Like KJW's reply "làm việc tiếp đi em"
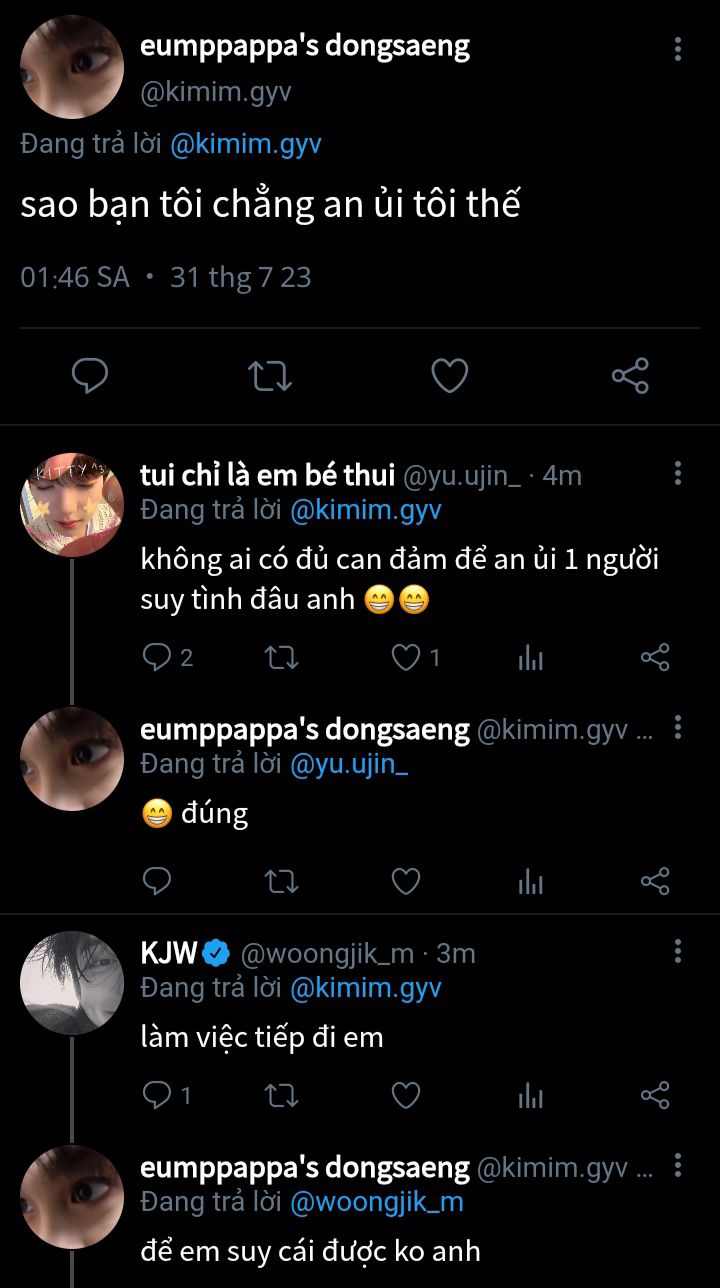 [405, 1096]
